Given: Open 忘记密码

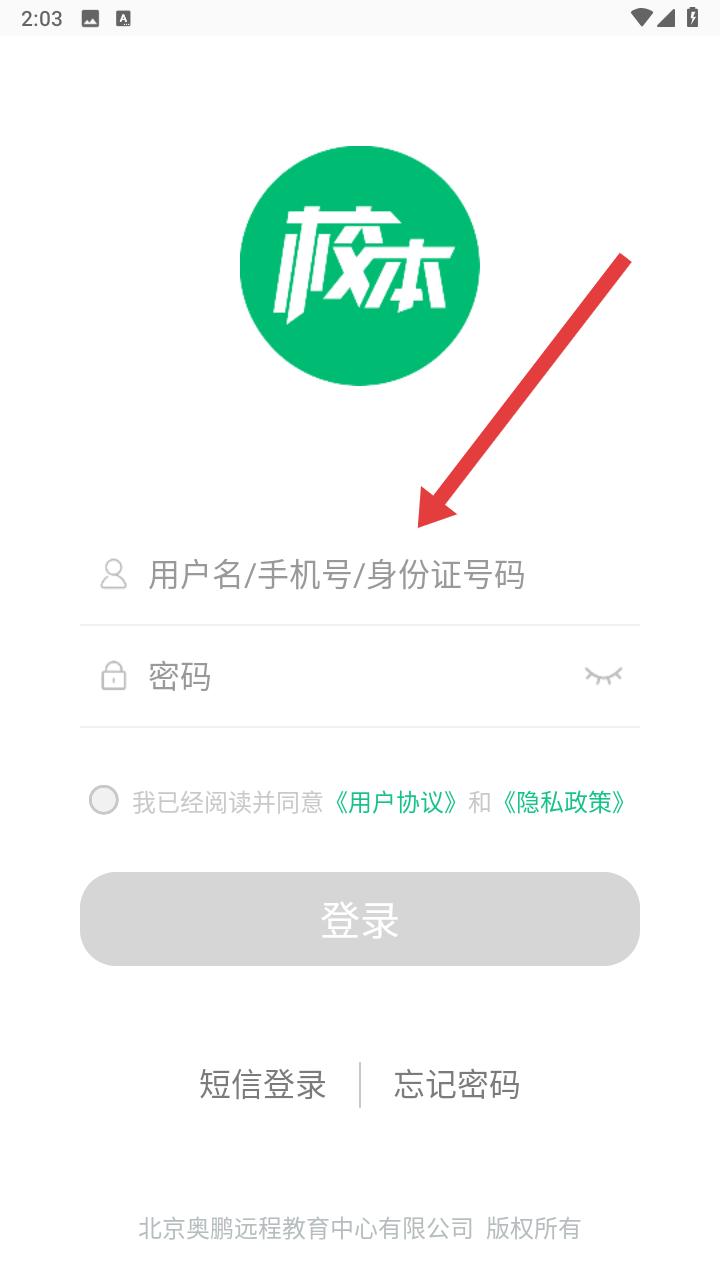Looking at the screenshot, I should coord(457,1085).
